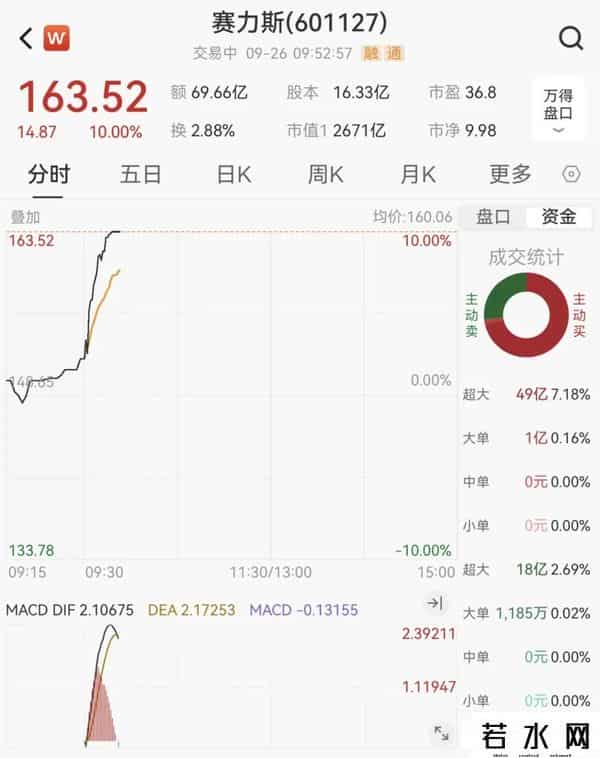The image size is (600, 758).
Task: Open the 更多 chart options
Action: [510, 174]
